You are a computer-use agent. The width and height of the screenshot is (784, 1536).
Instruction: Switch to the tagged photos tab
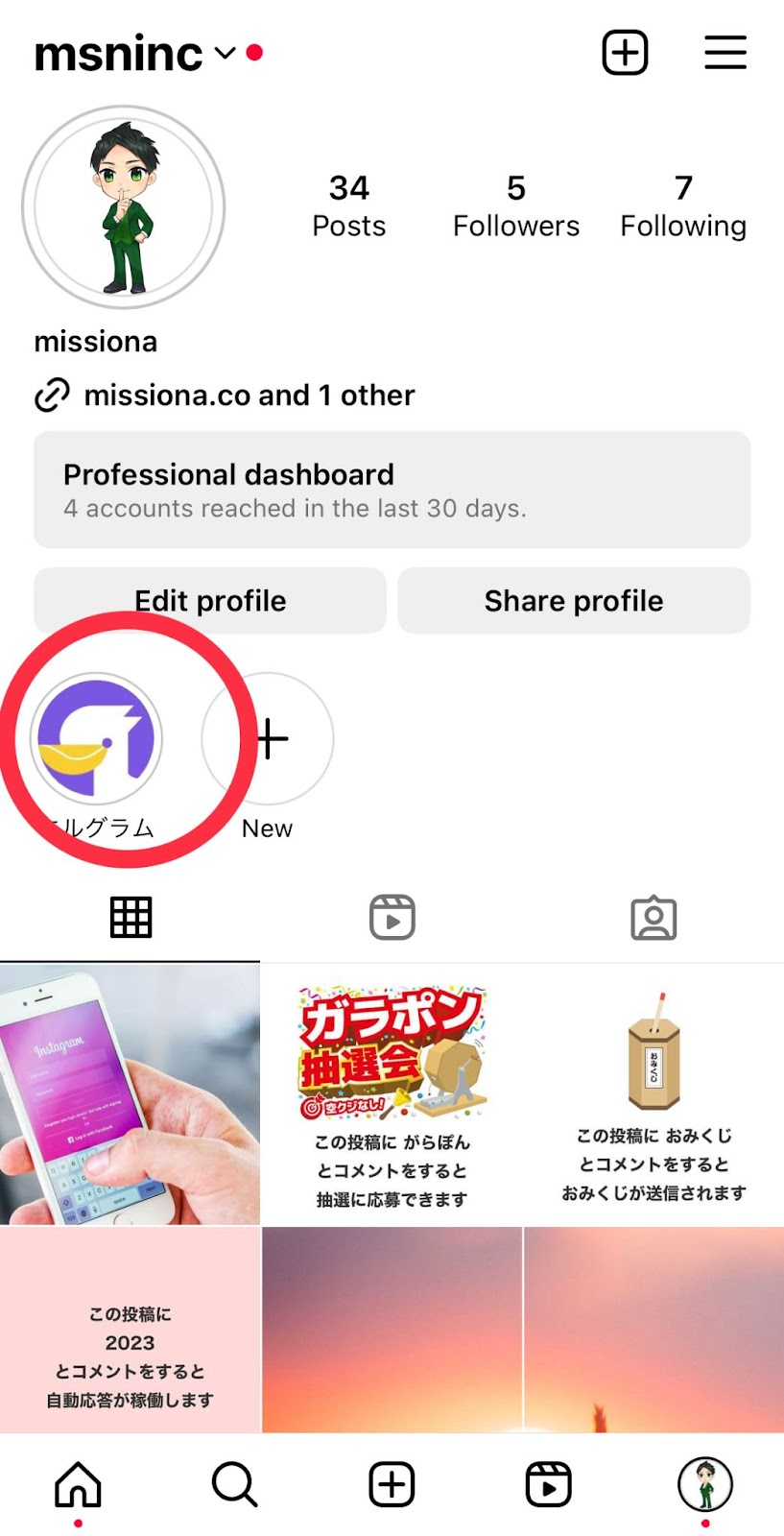coord(653,918)
